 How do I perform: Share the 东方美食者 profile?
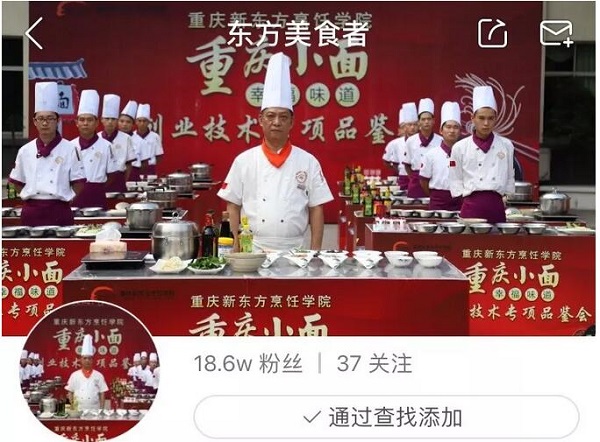[492, 34]
